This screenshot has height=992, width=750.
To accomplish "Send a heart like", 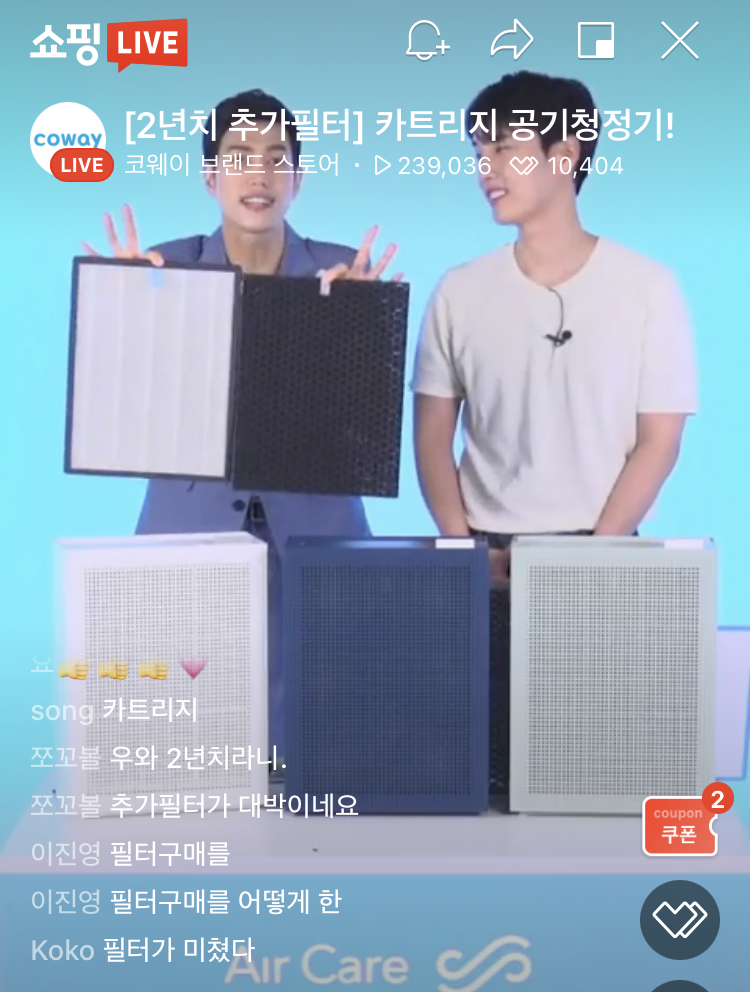I will [679, 919].
